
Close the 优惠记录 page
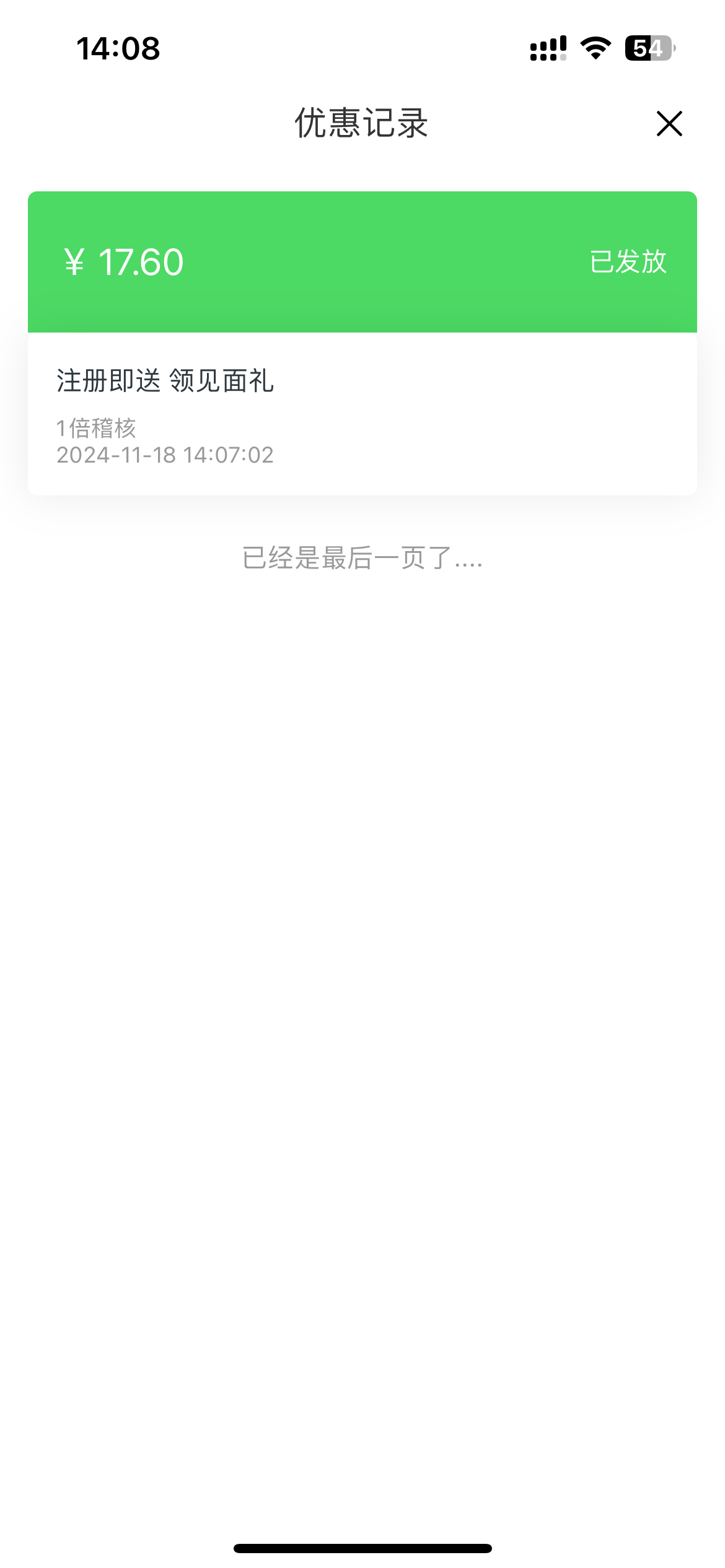[x=669, y=124]
